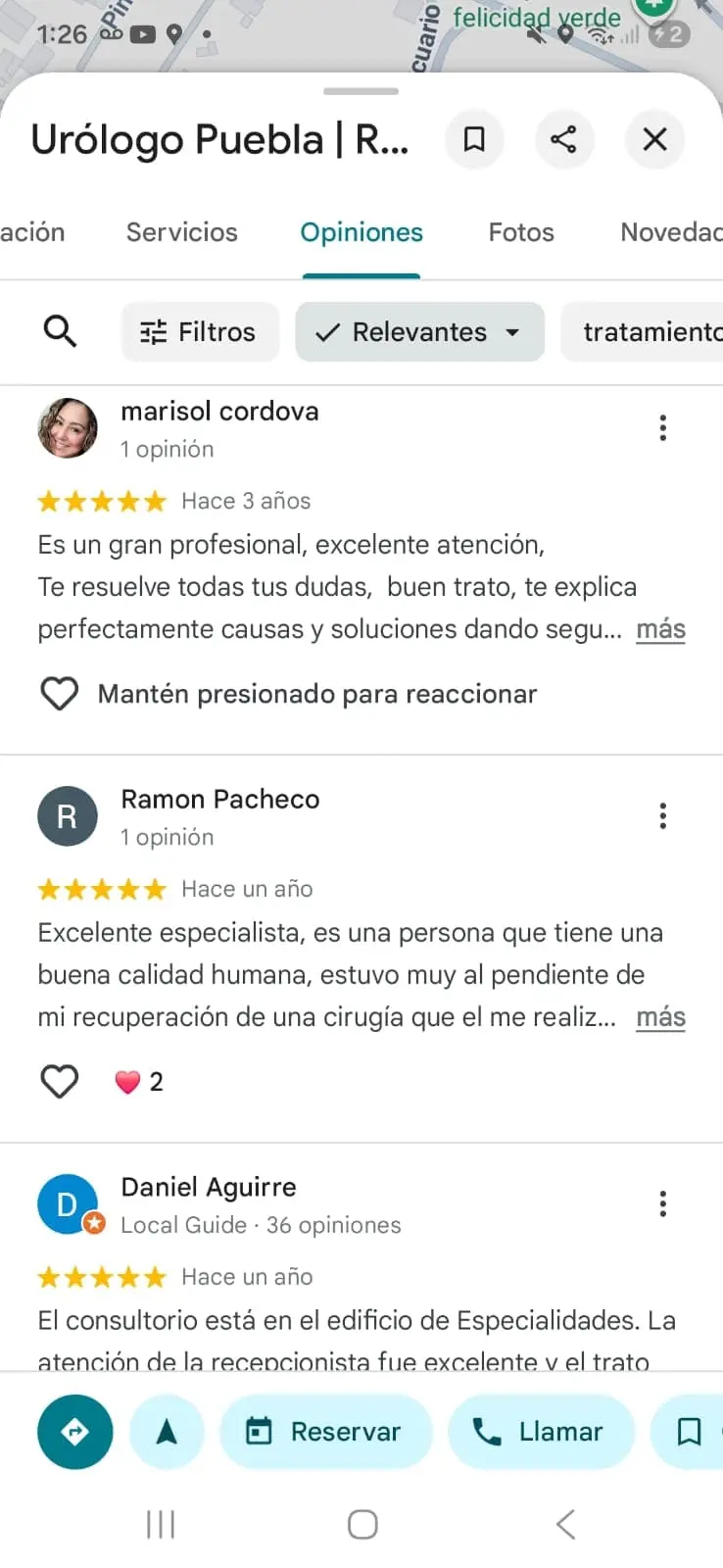Open the Relevantes sorting dropdown

[419, 331]
